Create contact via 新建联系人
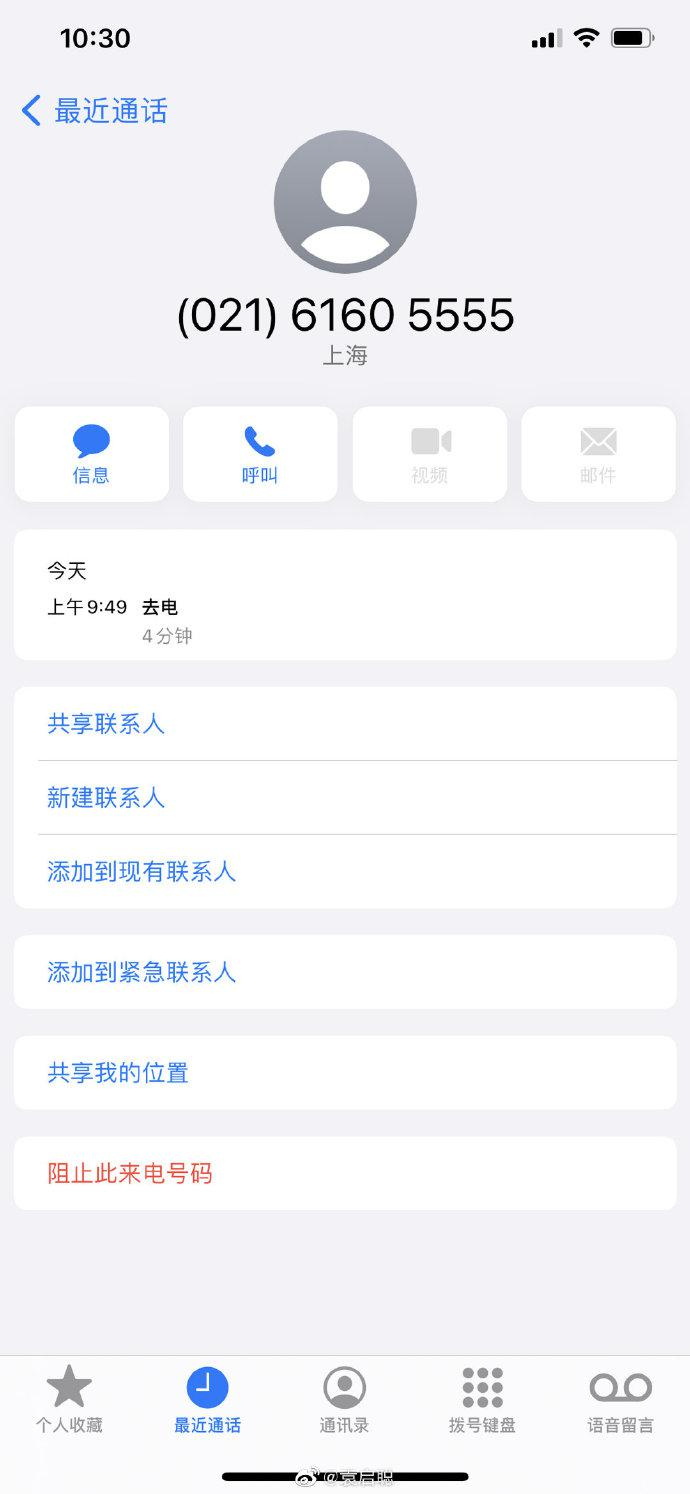The image size is (690, 1494). coord(345,798)
